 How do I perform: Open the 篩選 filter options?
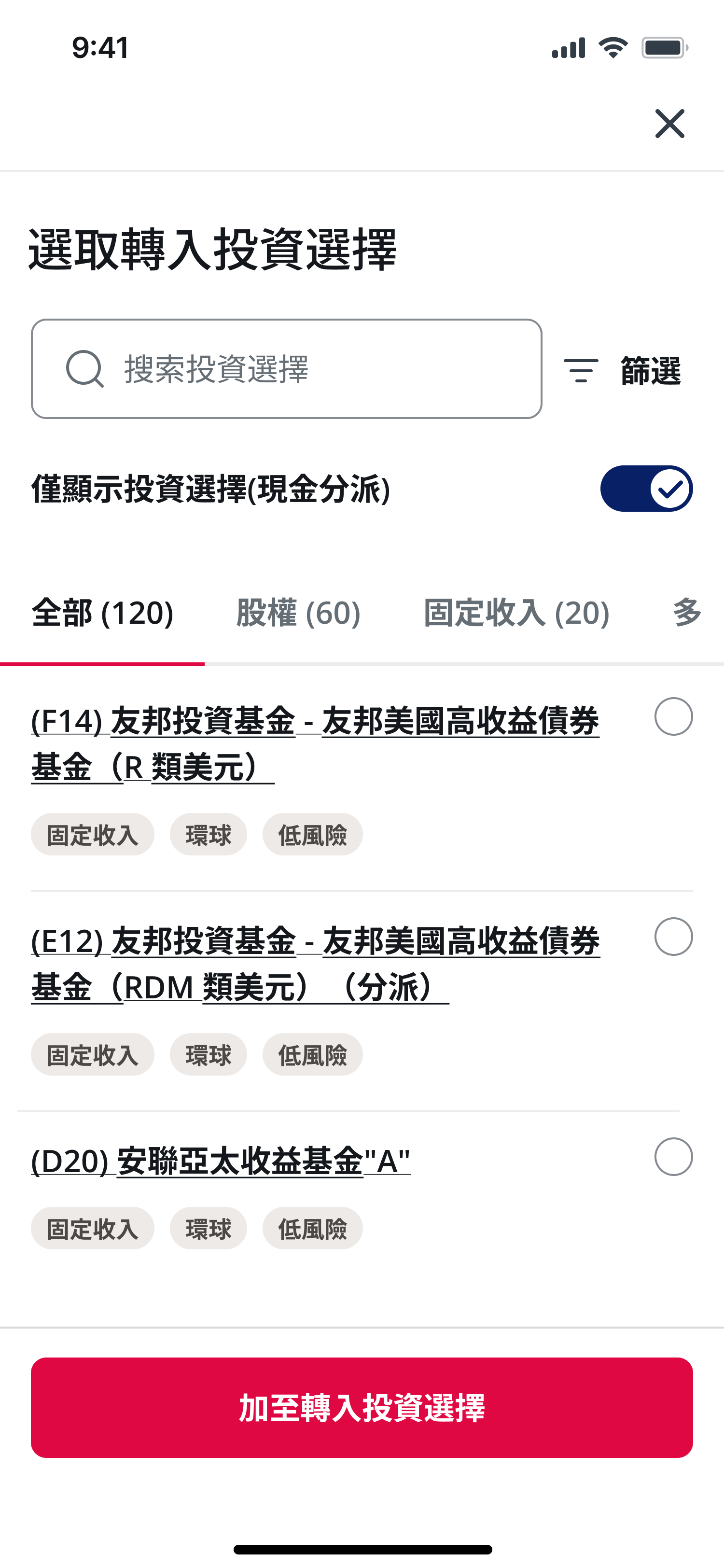coord(623,370)
